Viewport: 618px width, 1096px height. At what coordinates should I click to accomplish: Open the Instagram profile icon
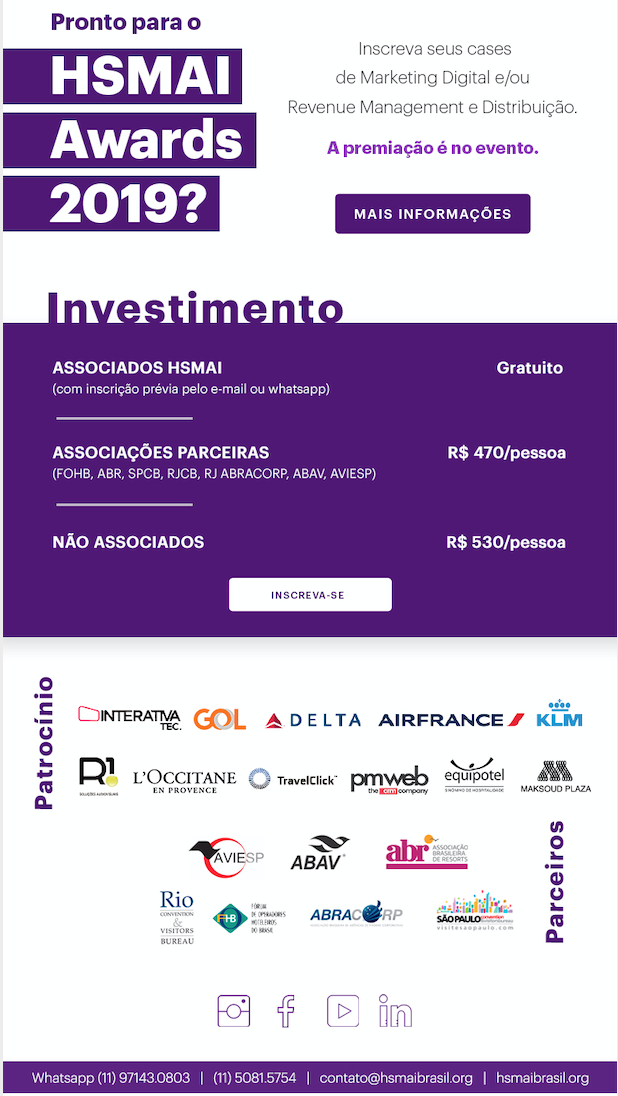tap(233, 1011)
